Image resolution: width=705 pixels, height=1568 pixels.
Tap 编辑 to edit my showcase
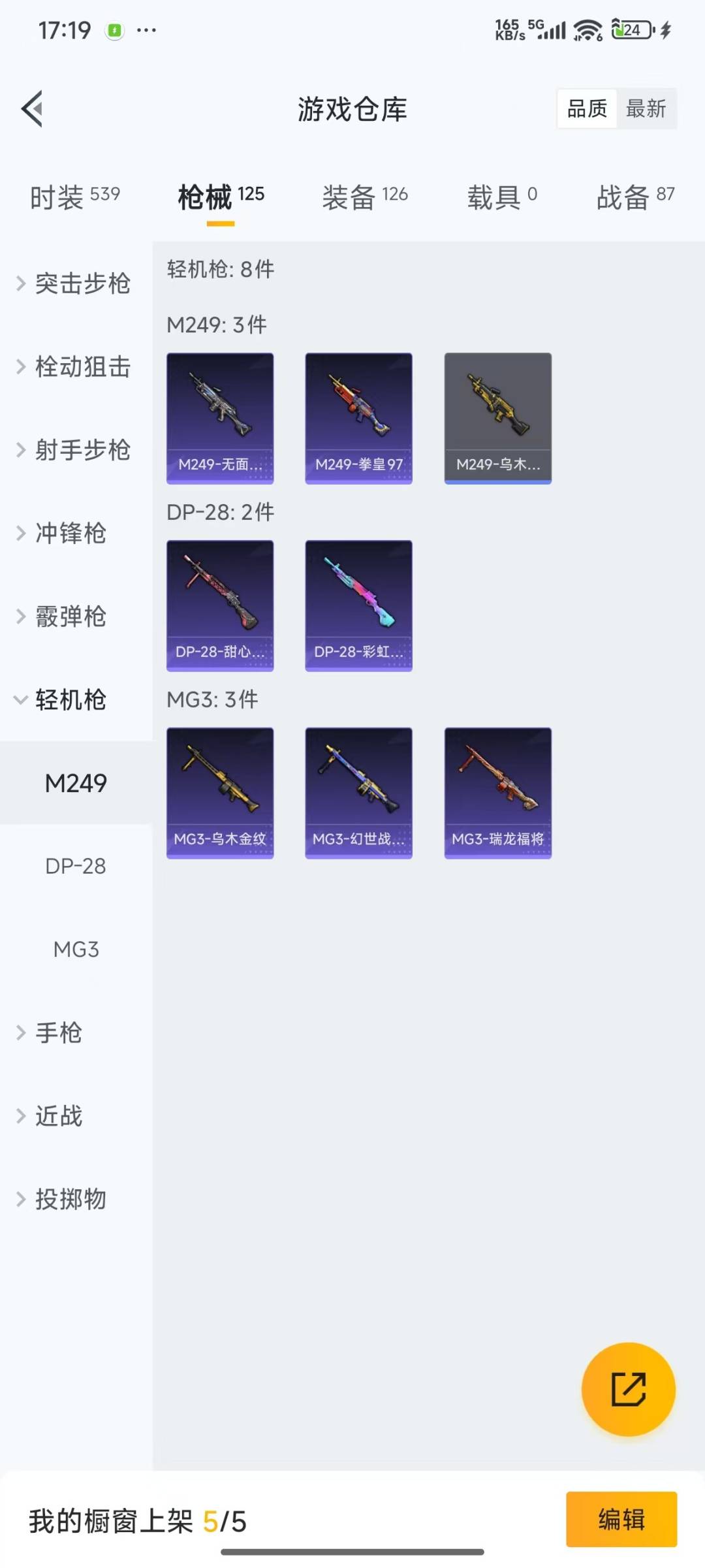click(x=621, y=1519)
